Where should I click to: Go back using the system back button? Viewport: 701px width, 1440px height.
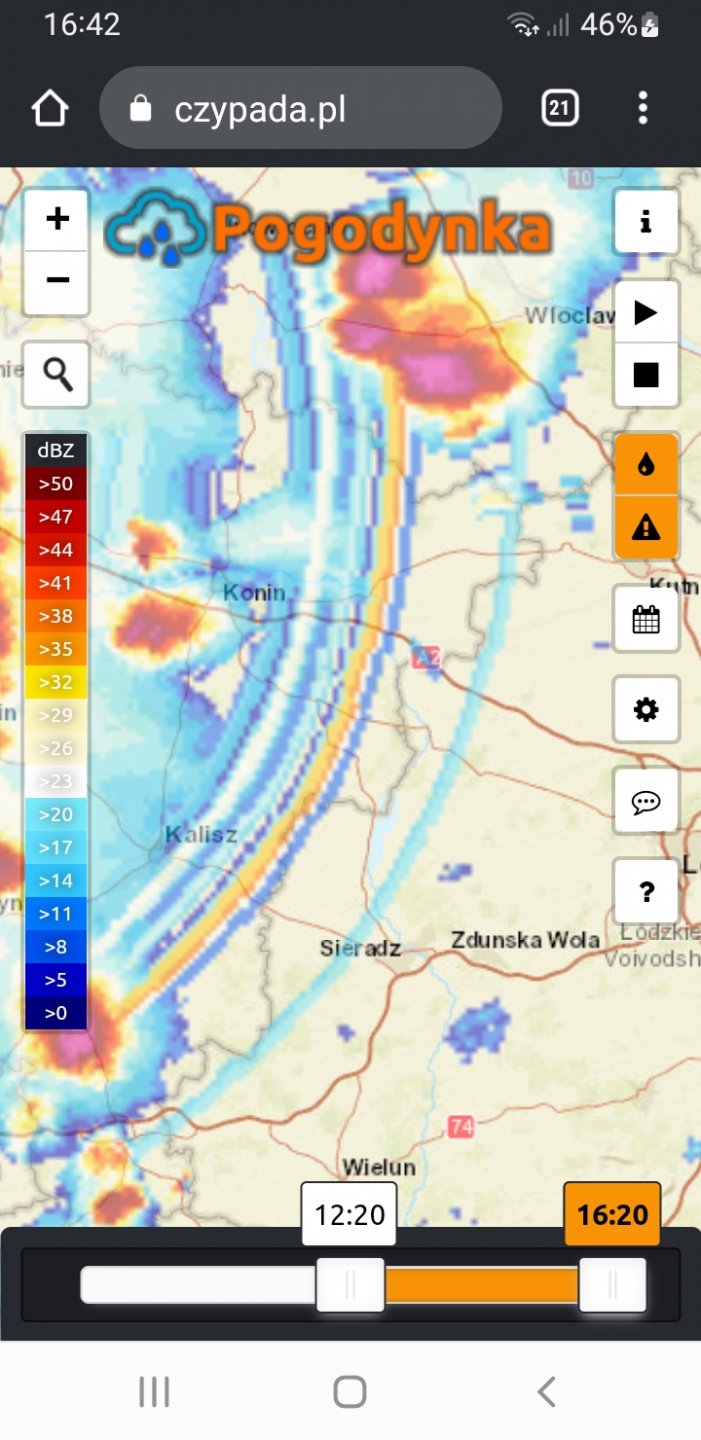tap(546, 1391)
